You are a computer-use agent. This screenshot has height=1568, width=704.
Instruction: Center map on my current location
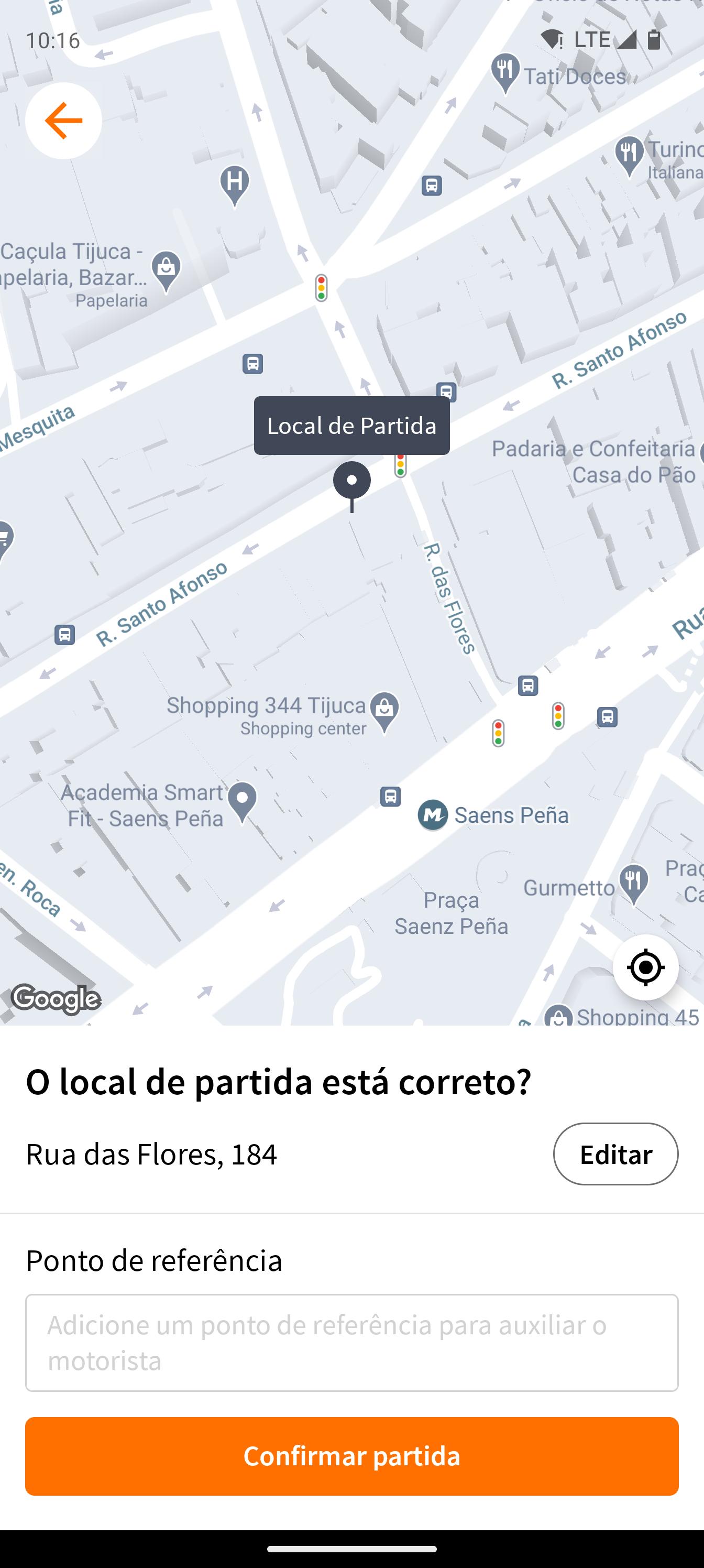click(645, 967)
